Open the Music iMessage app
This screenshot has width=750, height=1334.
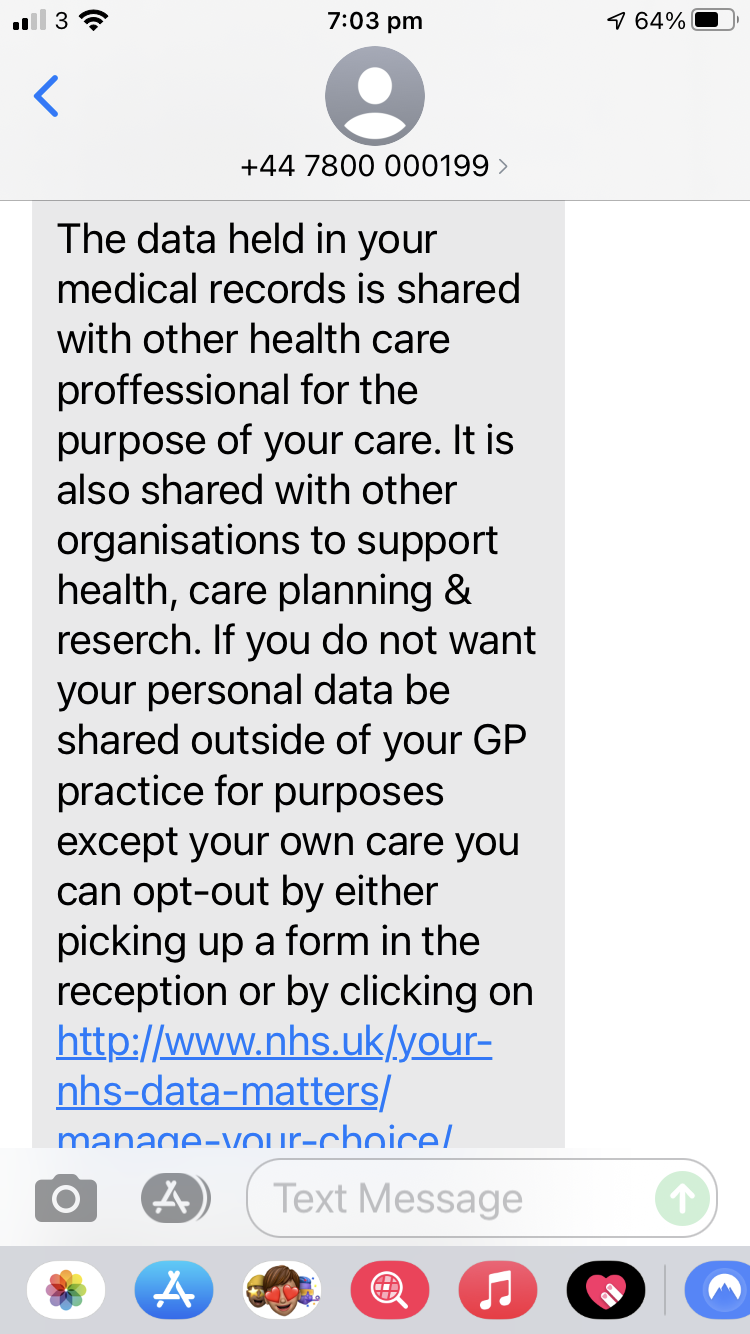click(497, 1290)
